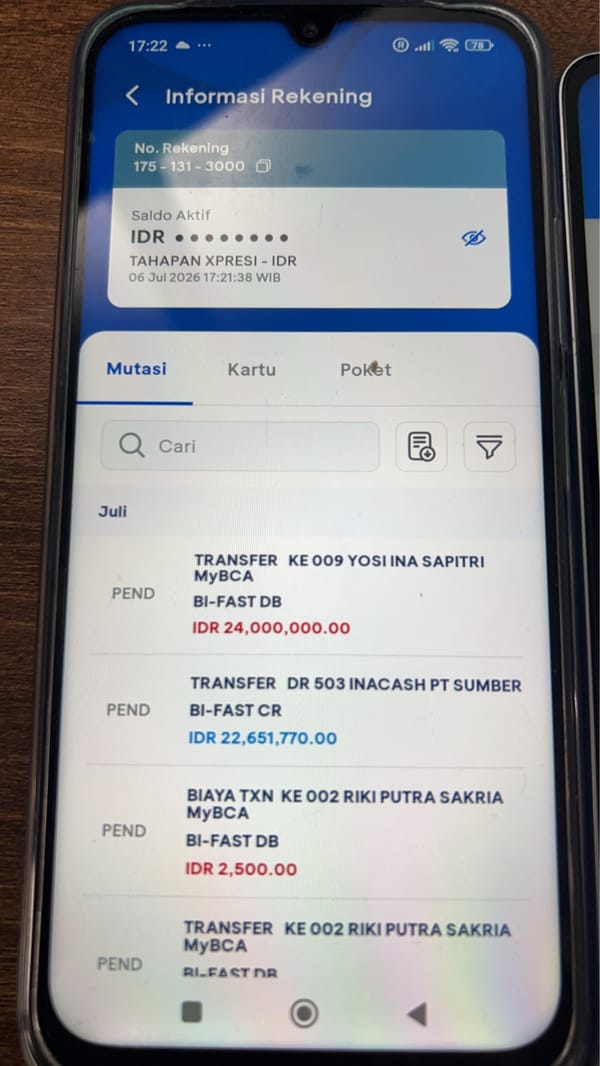Viewport: 600px width, 1066px height.
Task: Copy the account number
Action: [x=263, y=166]
